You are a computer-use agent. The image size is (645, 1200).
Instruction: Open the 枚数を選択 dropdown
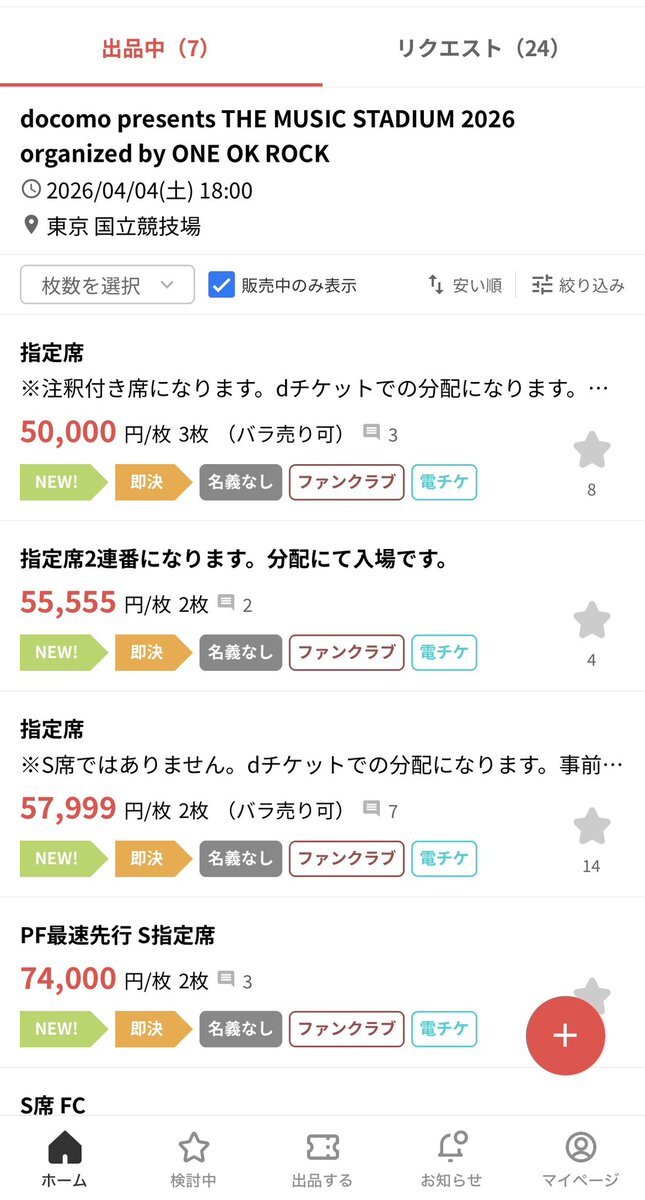107,285
